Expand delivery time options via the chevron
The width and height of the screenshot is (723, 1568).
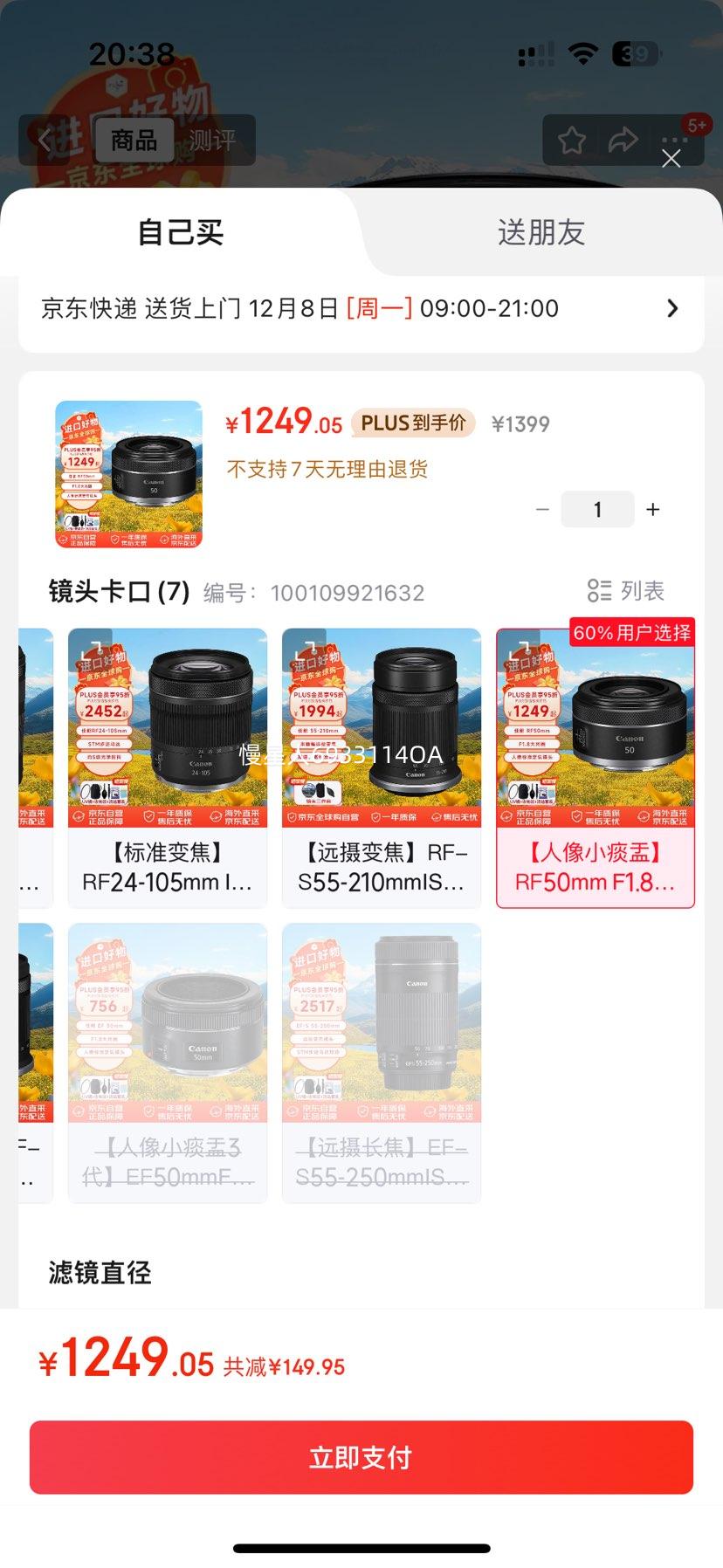point(672,308)
